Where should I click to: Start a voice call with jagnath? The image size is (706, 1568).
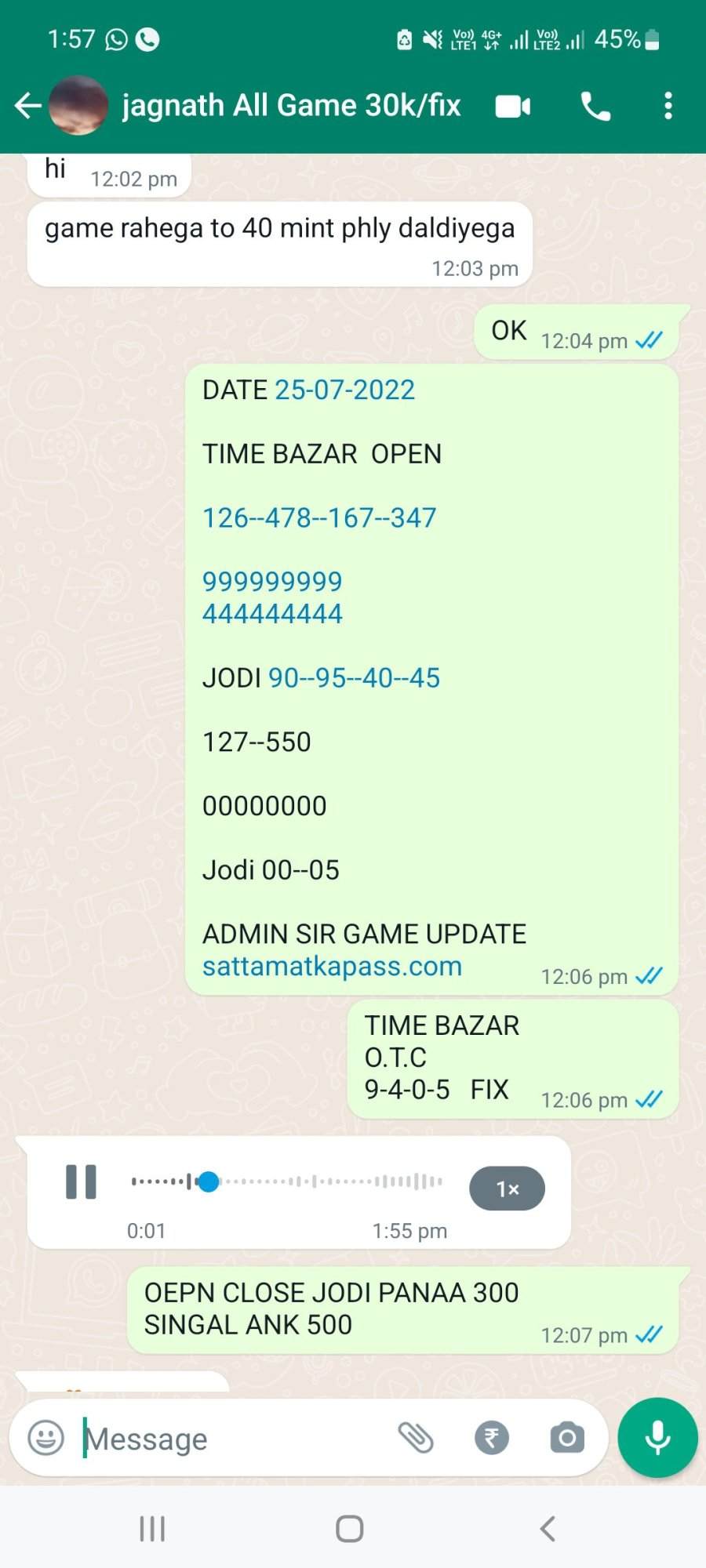595,106
